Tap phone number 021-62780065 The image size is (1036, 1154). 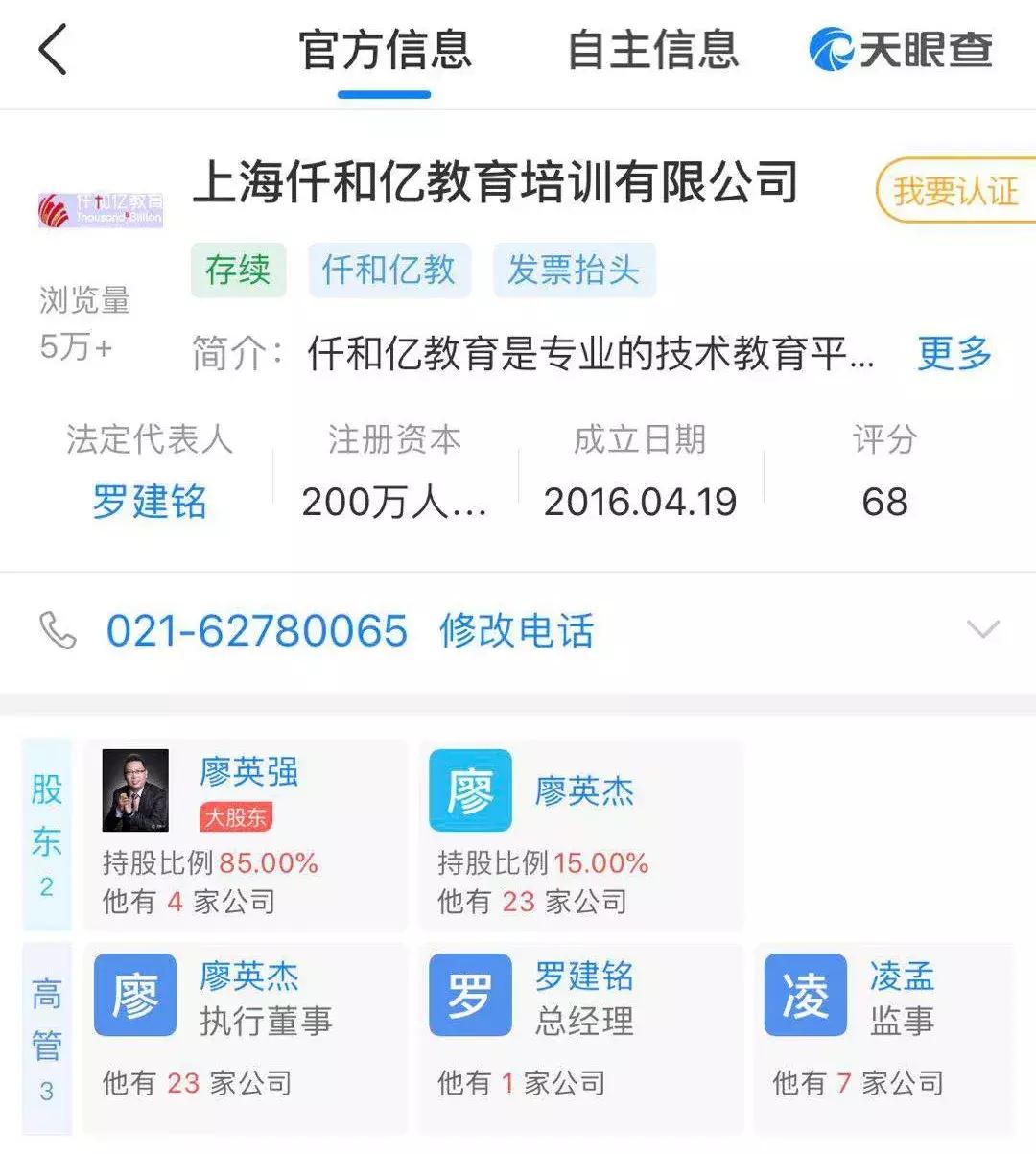[x=257, y=630]
